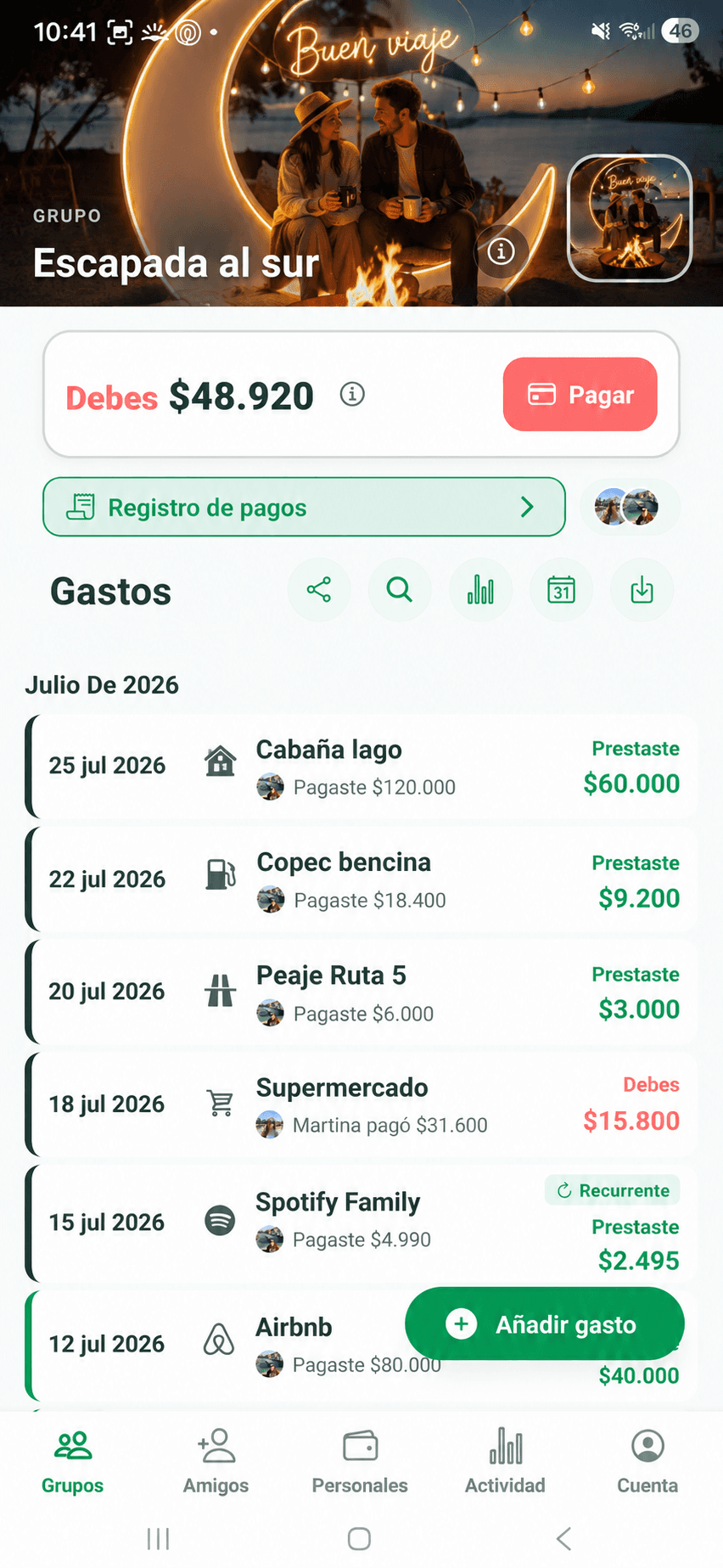Viewport: 723px width, 1568px height.
Task: Open the Cuenta tab
Action: coord(647,1460)
